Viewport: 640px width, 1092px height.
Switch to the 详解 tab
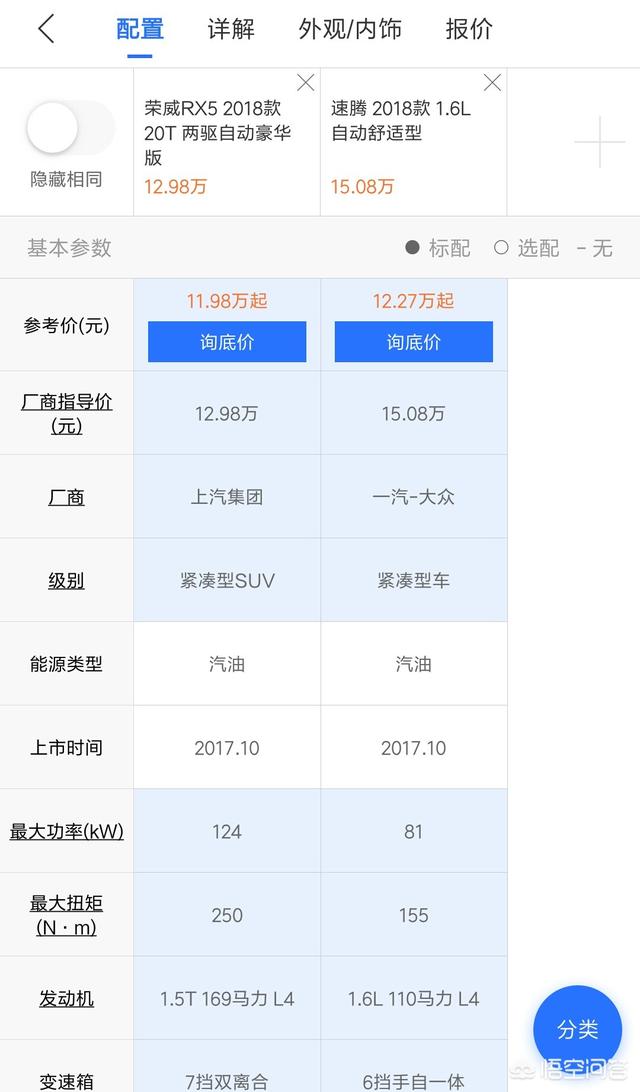click(231, 29)
